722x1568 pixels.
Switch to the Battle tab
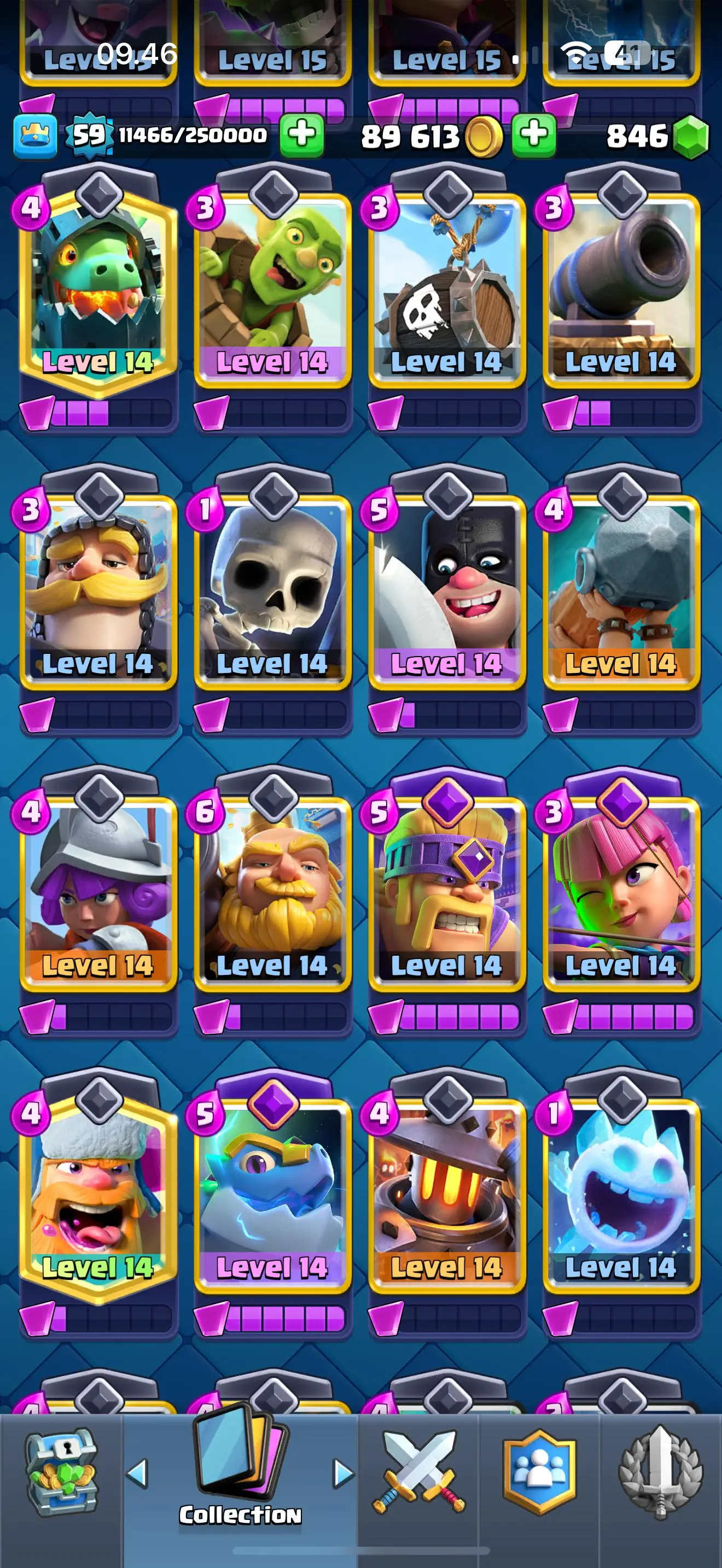(x=419, y=1472)
